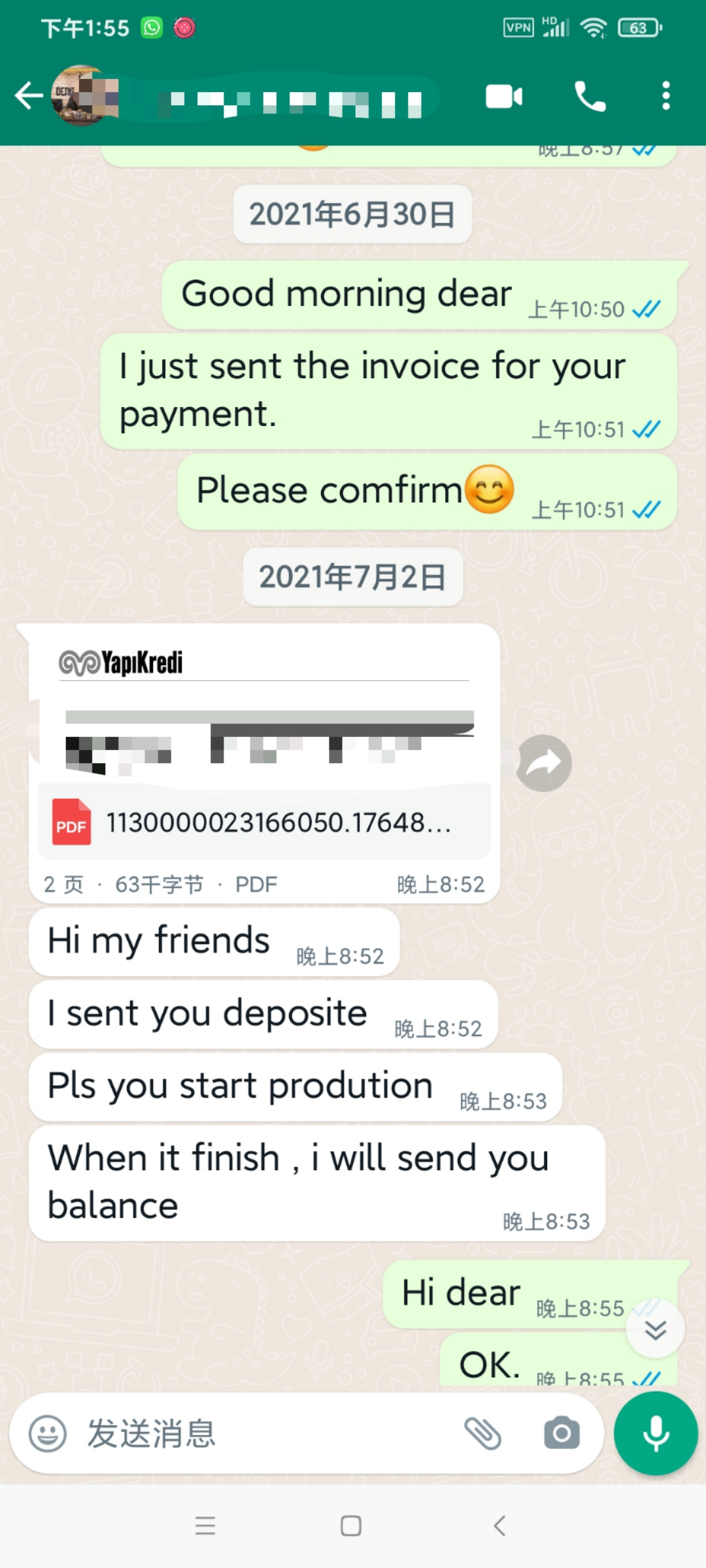Attach a file with the paperclip
Viewport: 706px width, 1568px height.
tap(482, 1433)
